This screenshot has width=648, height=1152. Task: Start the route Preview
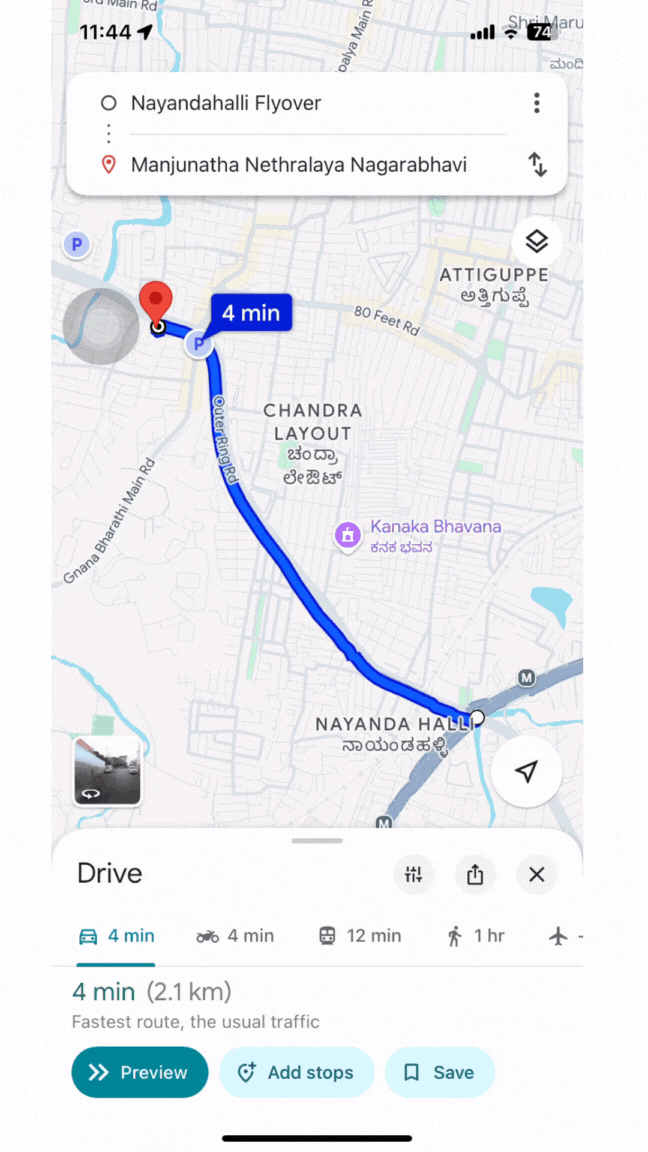tap(140, 1072)
